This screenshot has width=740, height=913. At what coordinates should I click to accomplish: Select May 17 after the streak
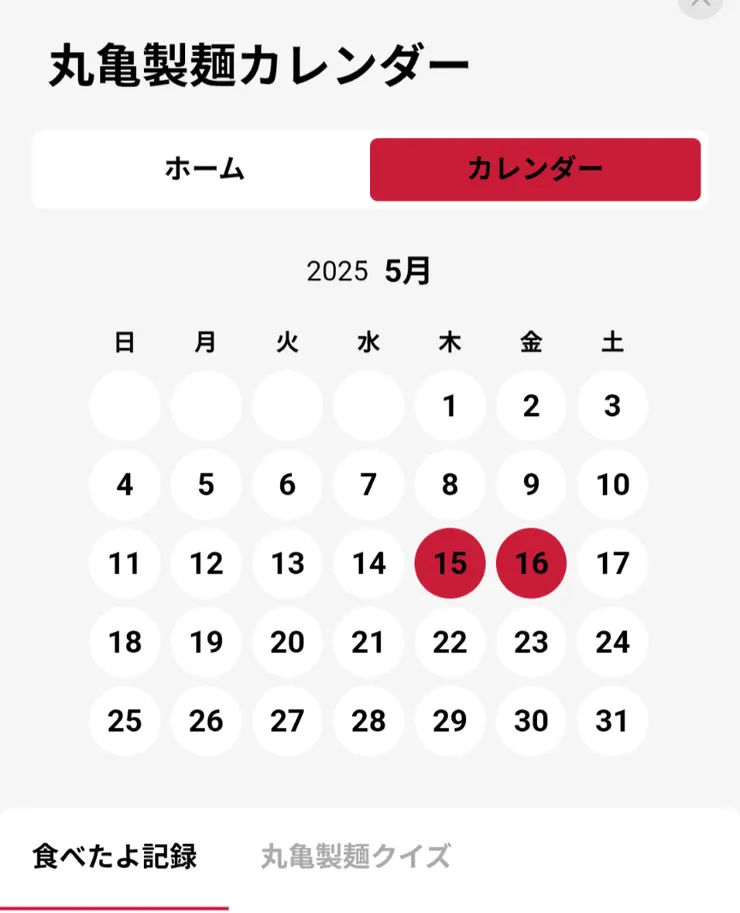tap(612, 563)
